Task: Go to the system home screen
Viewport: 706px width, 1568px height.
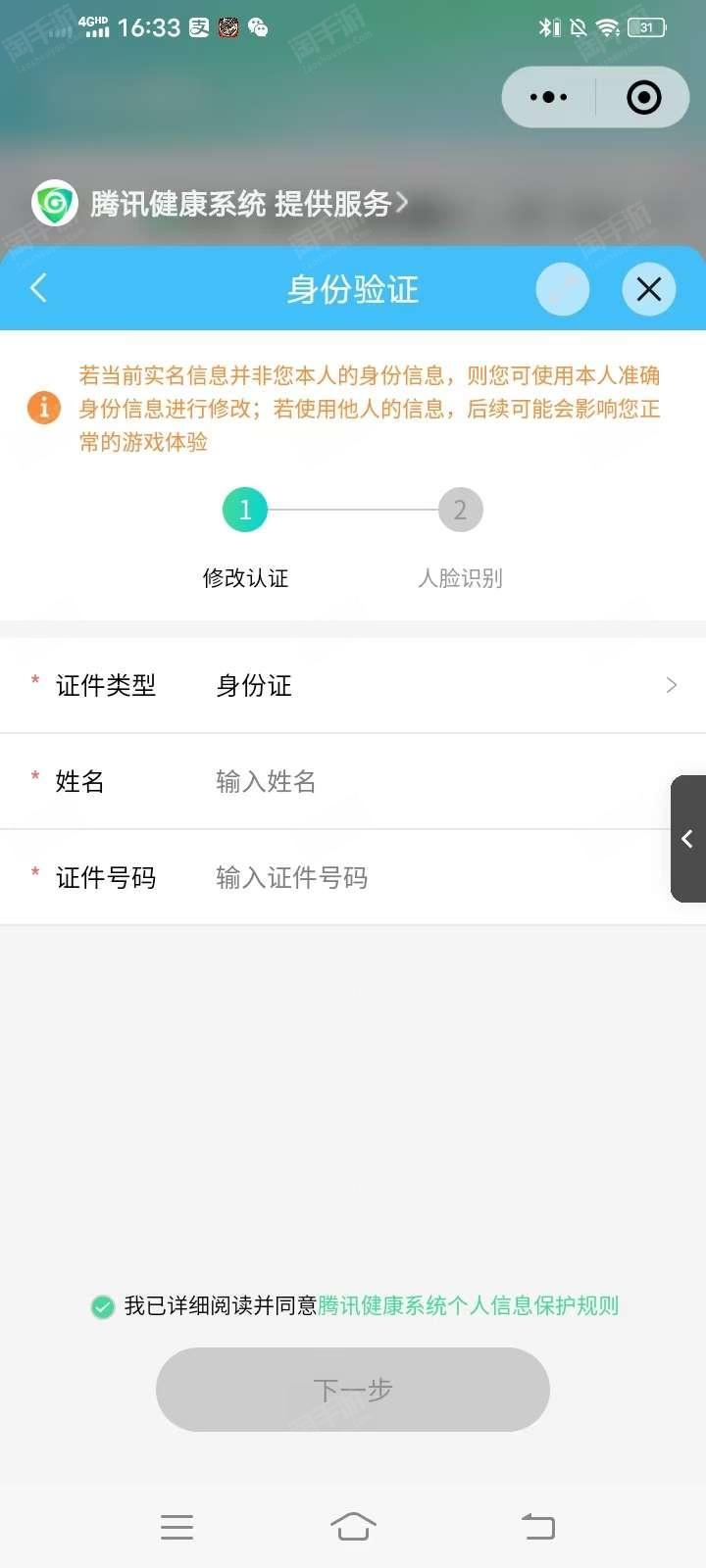Action: 353,1527
